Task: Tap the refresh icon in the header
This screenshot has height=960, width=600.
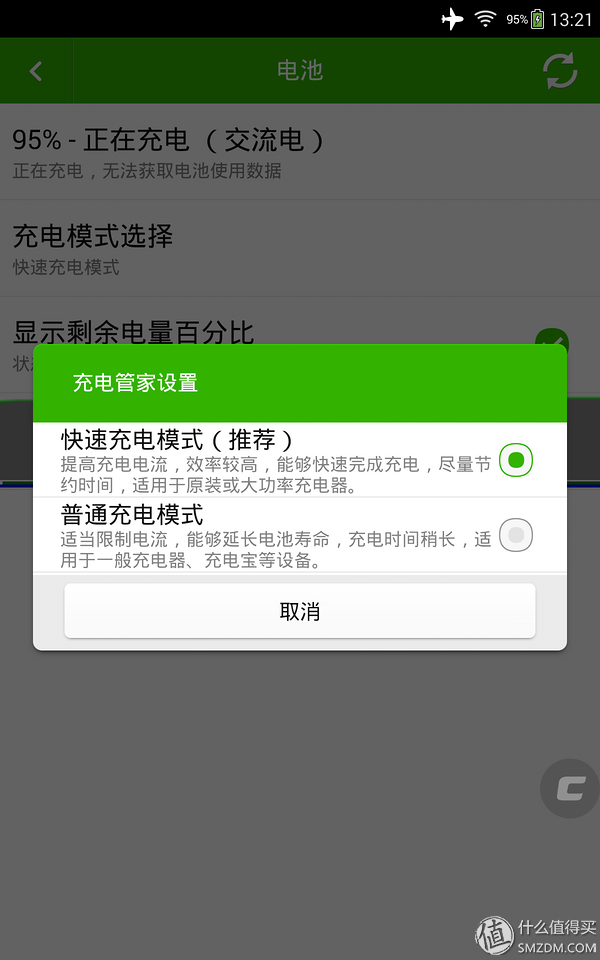Action: click(560, 70)
